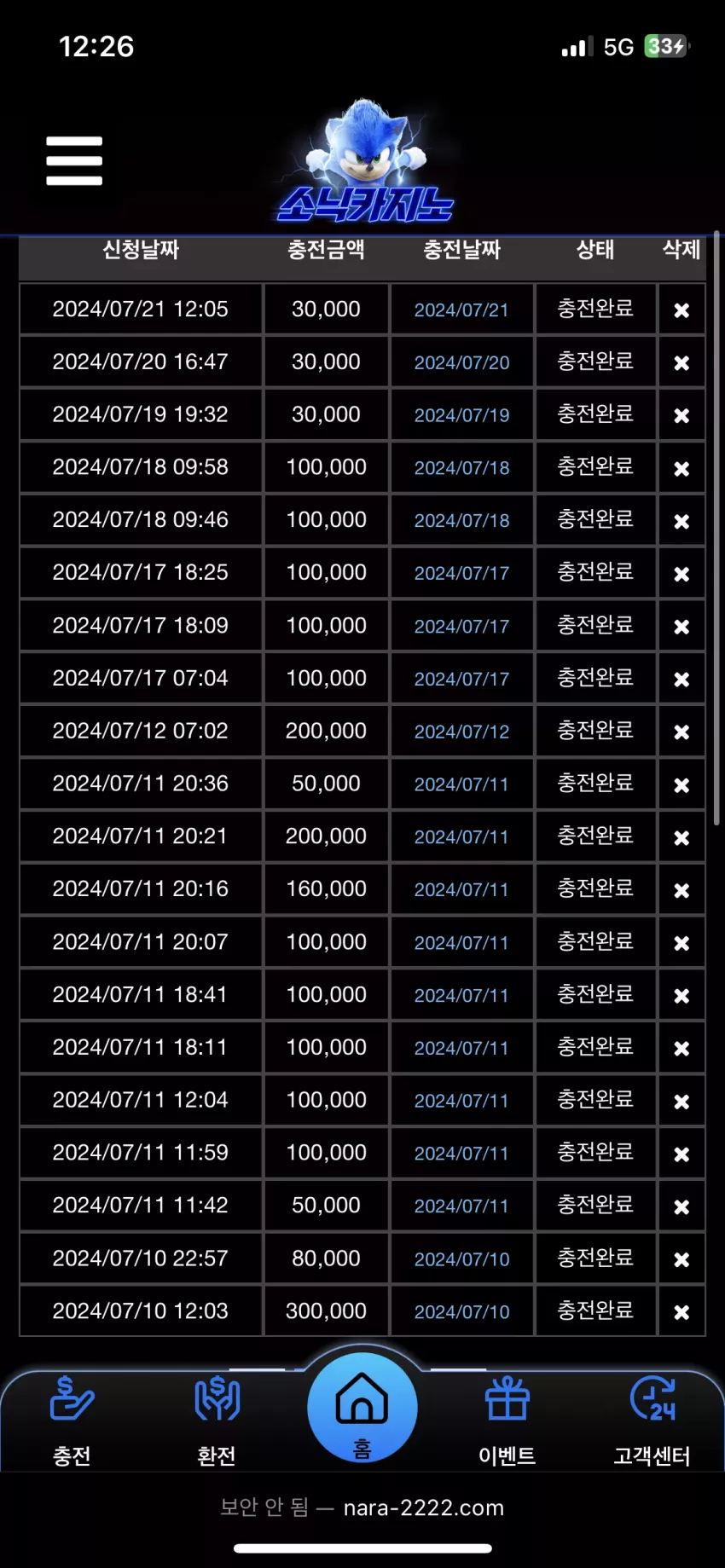The width and height of the screenshot is (725, 1568).
Task: Delete the 2024/07/21 12:05 record
Action: [x=681, y=310]
